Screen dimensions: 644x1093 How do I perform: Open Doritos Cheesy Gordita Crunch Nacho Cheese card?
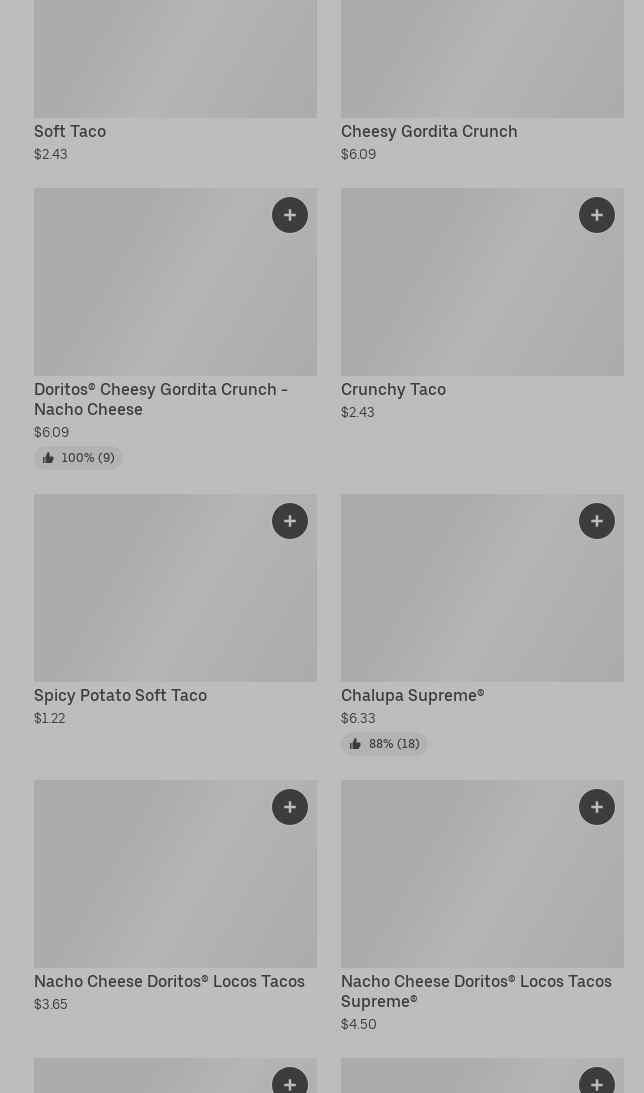point(175,328)
